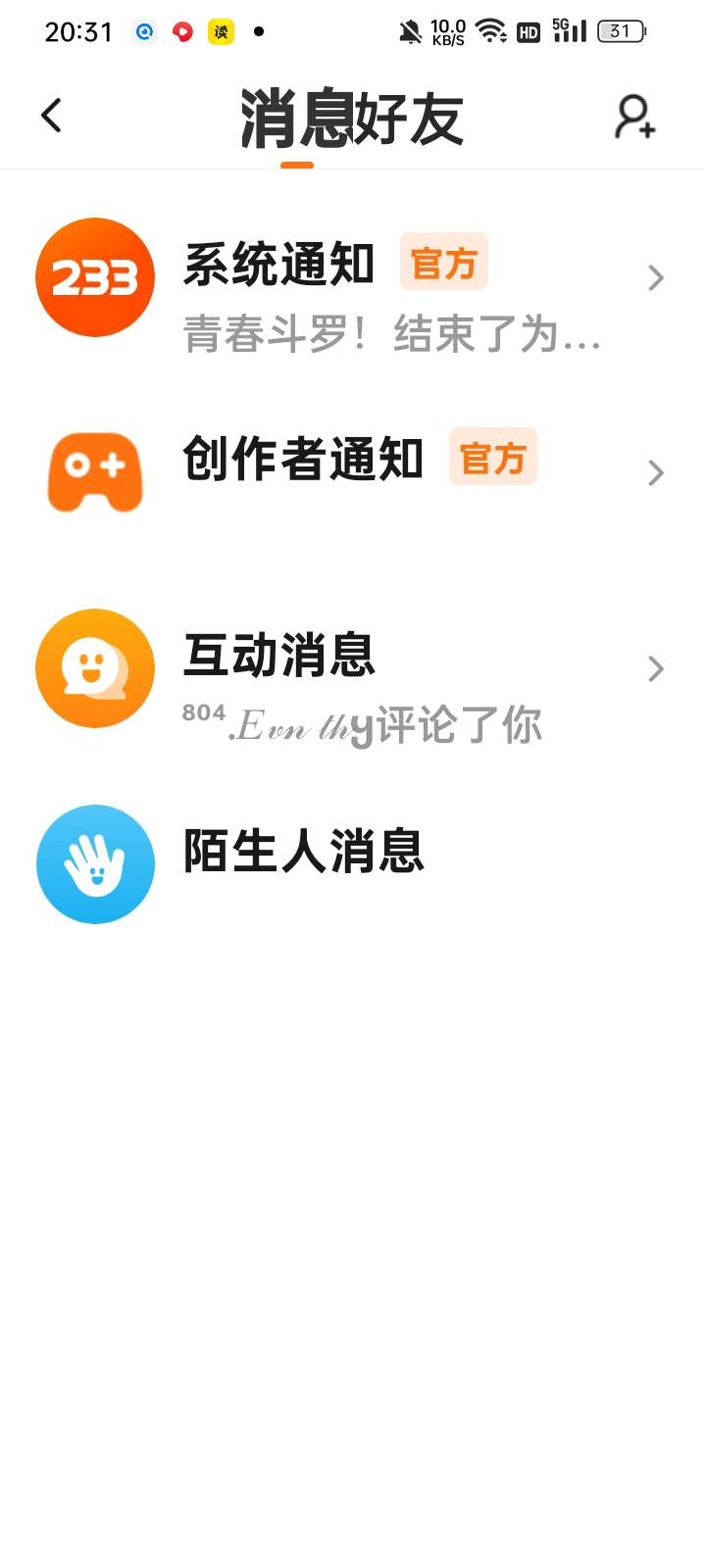
Task: View 互动消息 interactions
Action: coord(353,669)
